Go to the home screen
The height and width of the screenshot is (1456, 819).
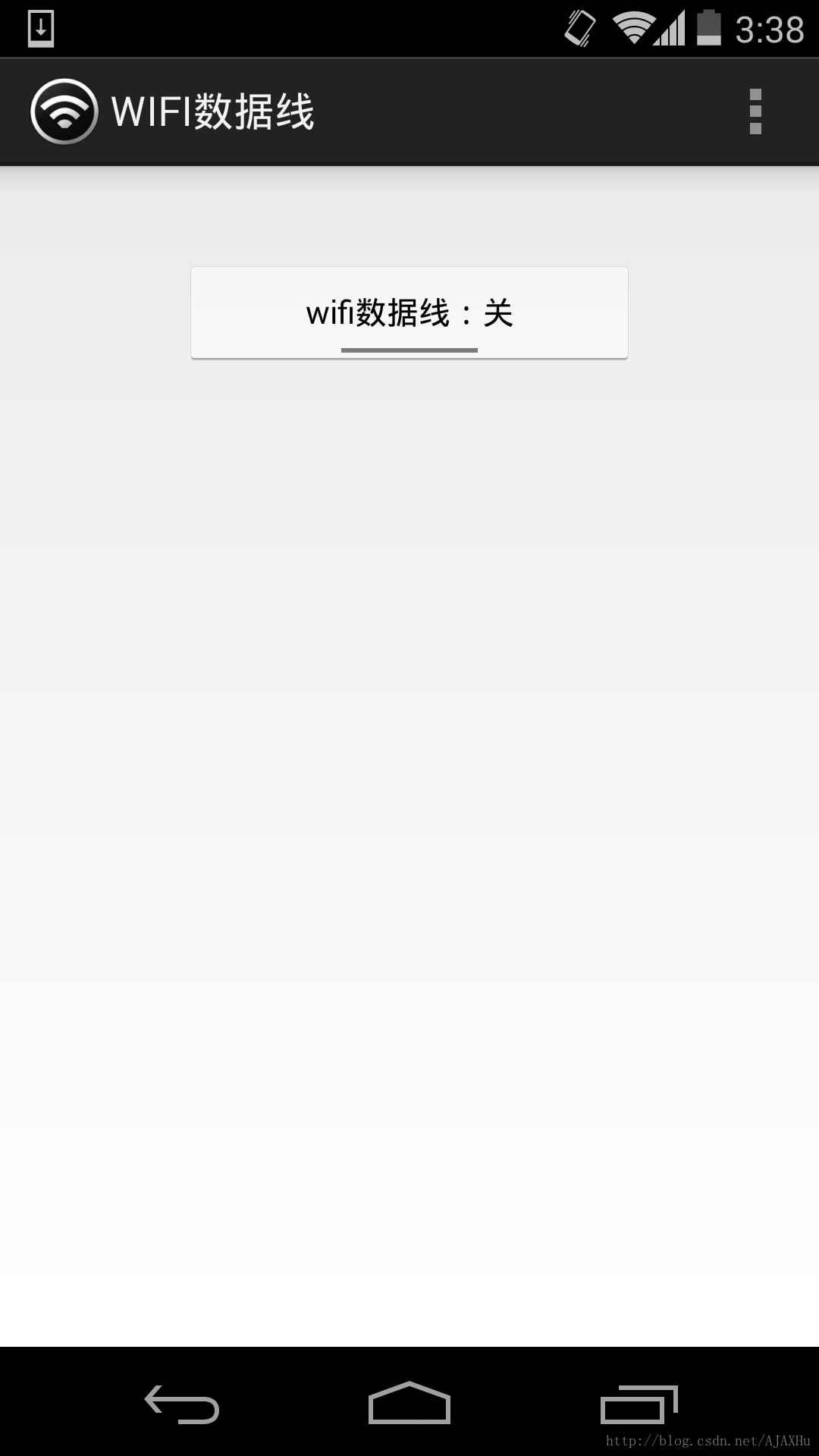point(409,1403)
